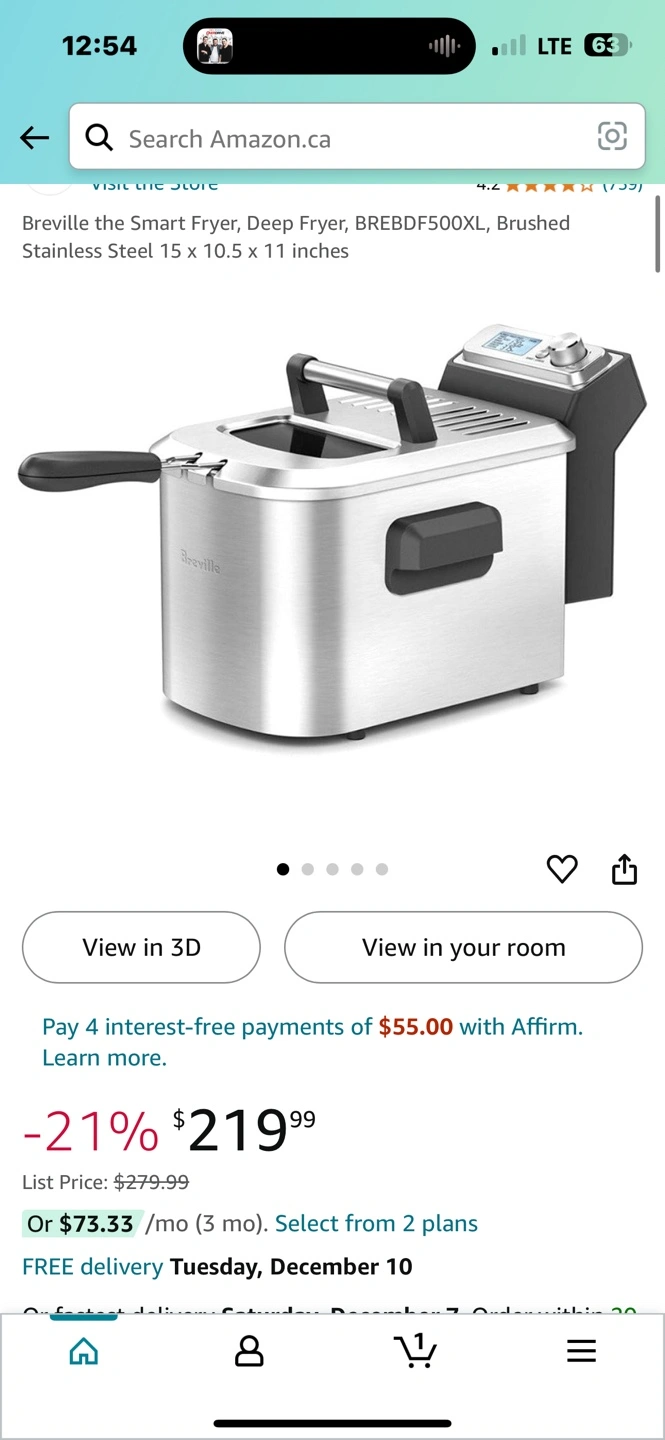Open Select from 2 plans link
This screenshot has width=665, height=1440.
coord(376,1224)
